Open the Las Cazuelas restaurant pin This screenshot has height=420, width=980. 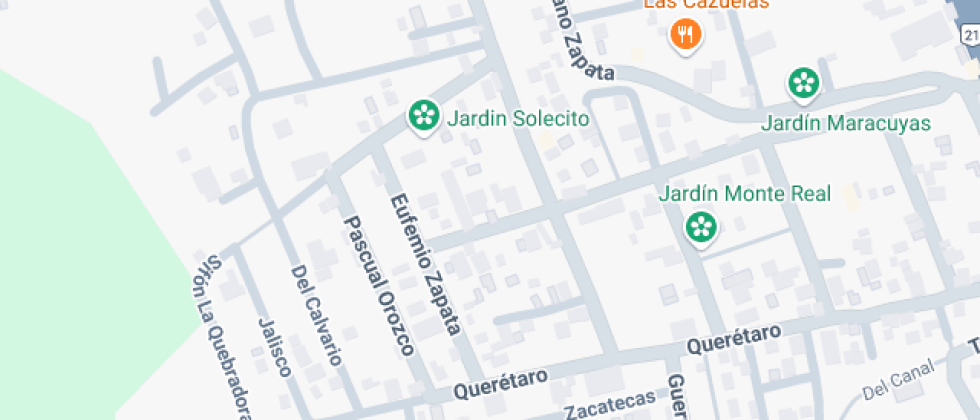click(686, 34)
